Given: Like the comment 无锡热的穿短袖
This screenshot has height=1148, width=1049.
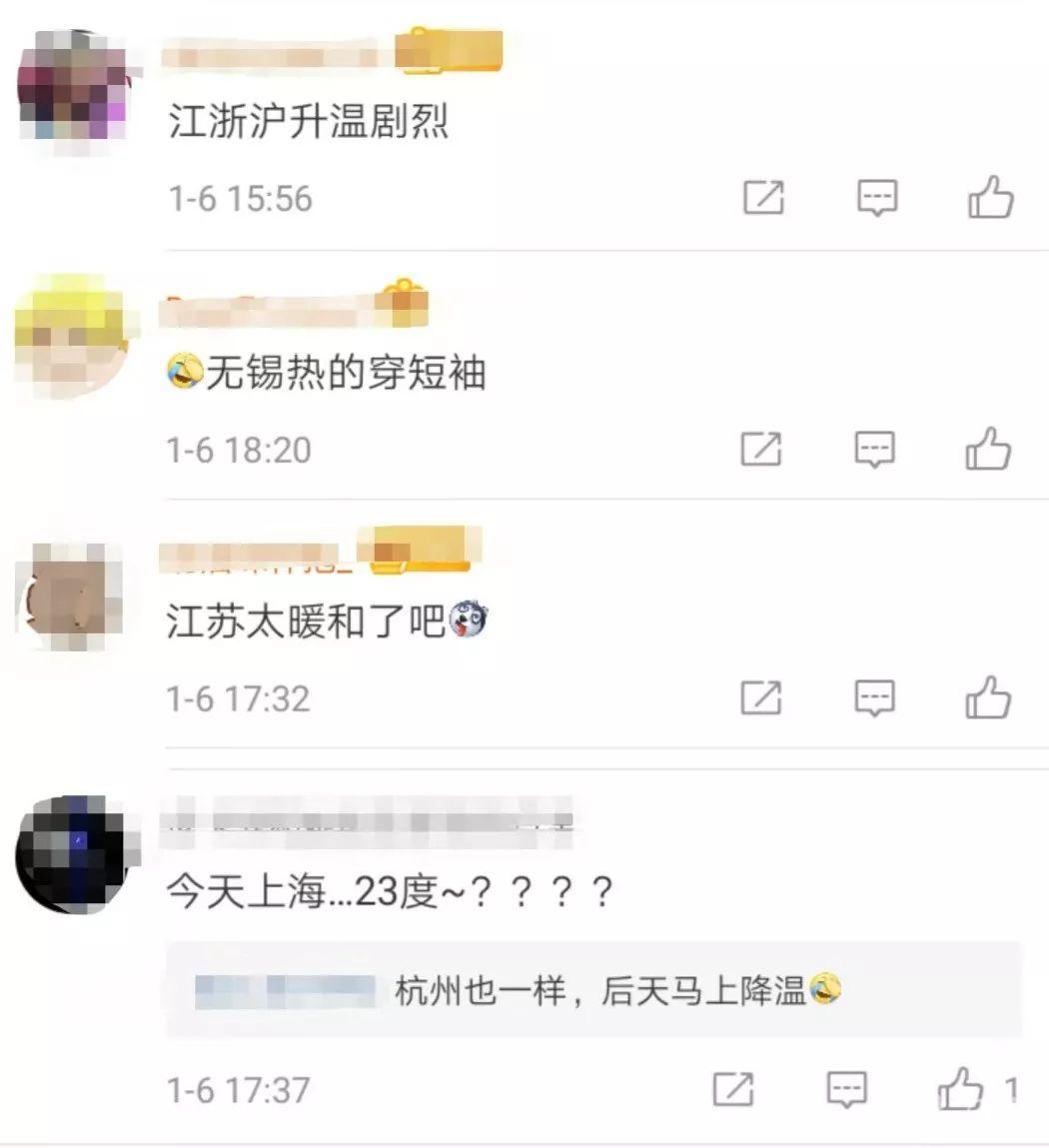Looking at the screenshot, I should click(x=988, y=449).
